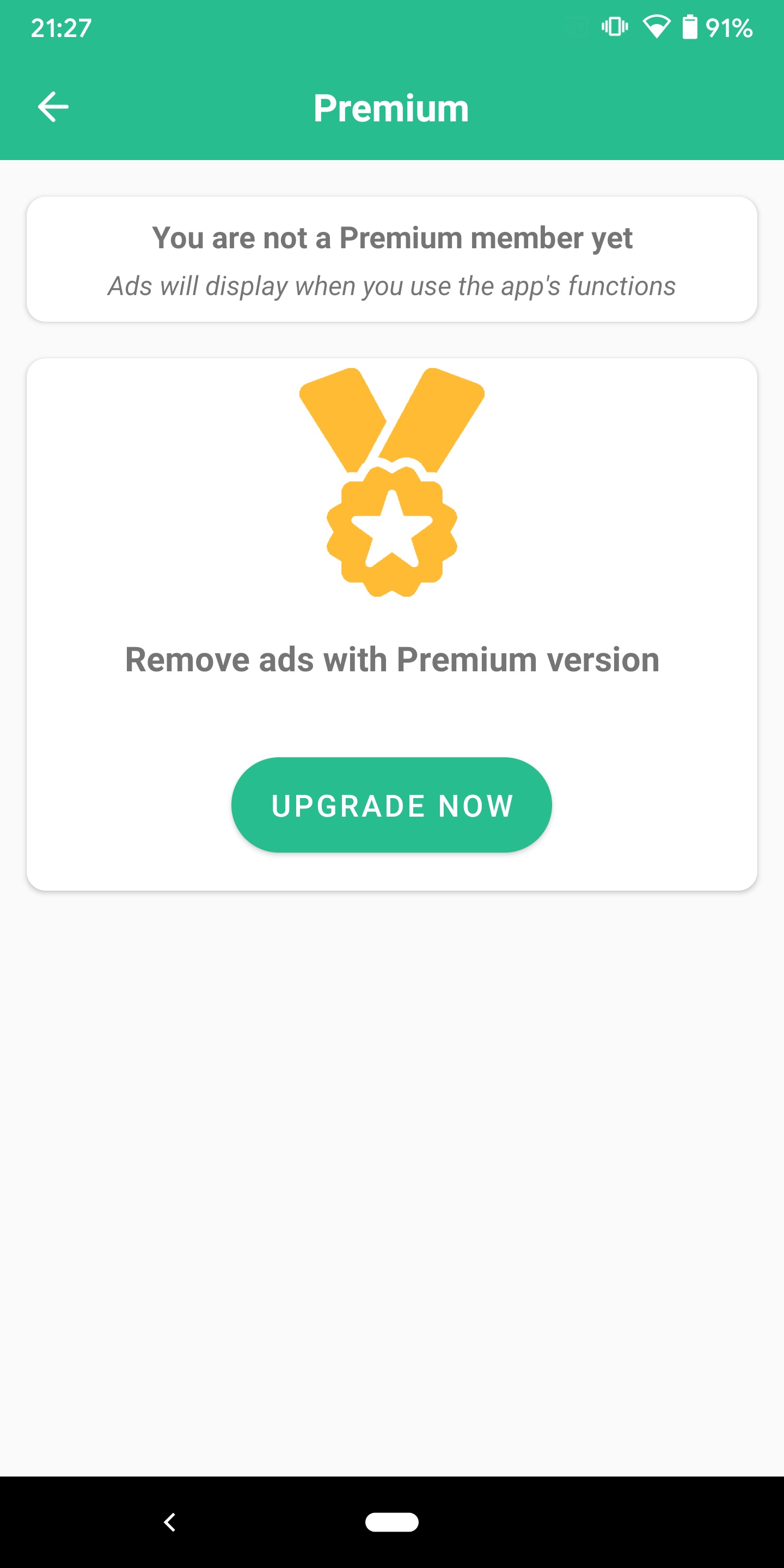Tap the system back button
Viewport: 784px width, 1568px height.
(x=170, y=1522)
